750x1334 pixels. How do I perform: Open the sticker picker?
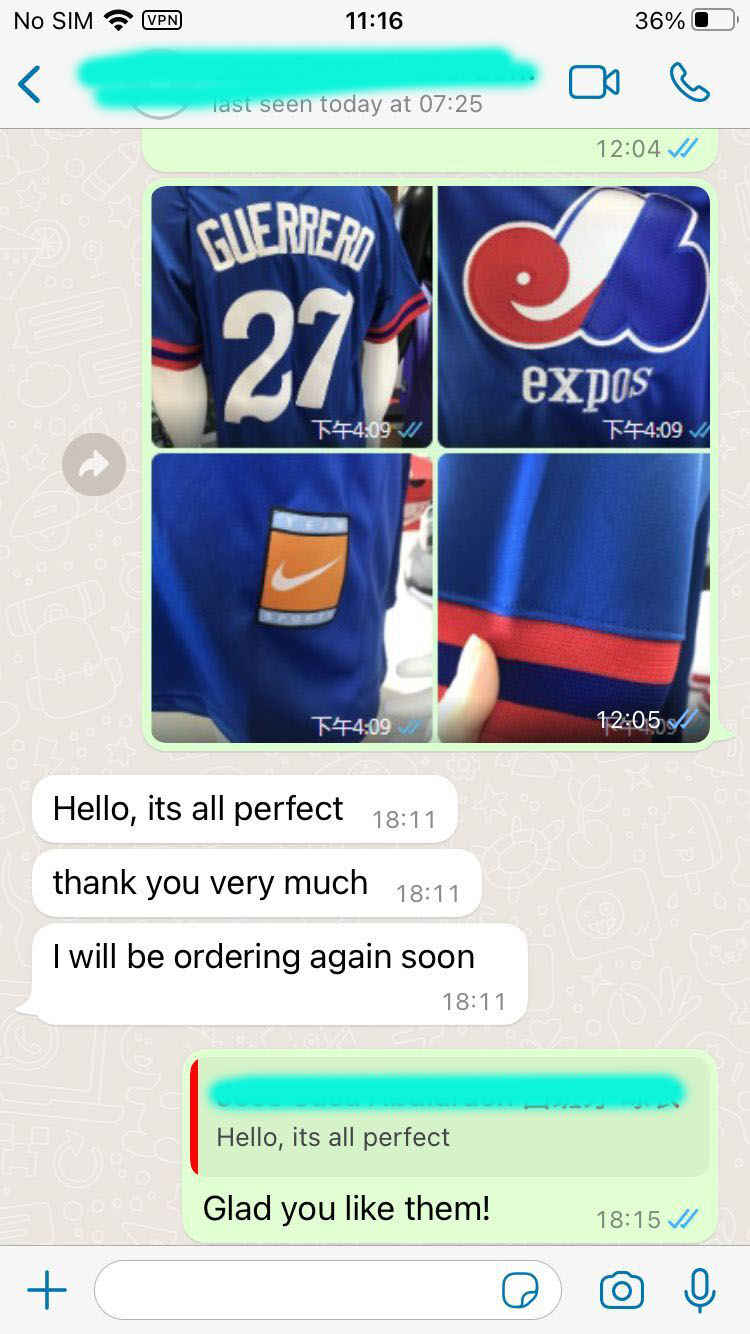click(x=520, y=1291)
